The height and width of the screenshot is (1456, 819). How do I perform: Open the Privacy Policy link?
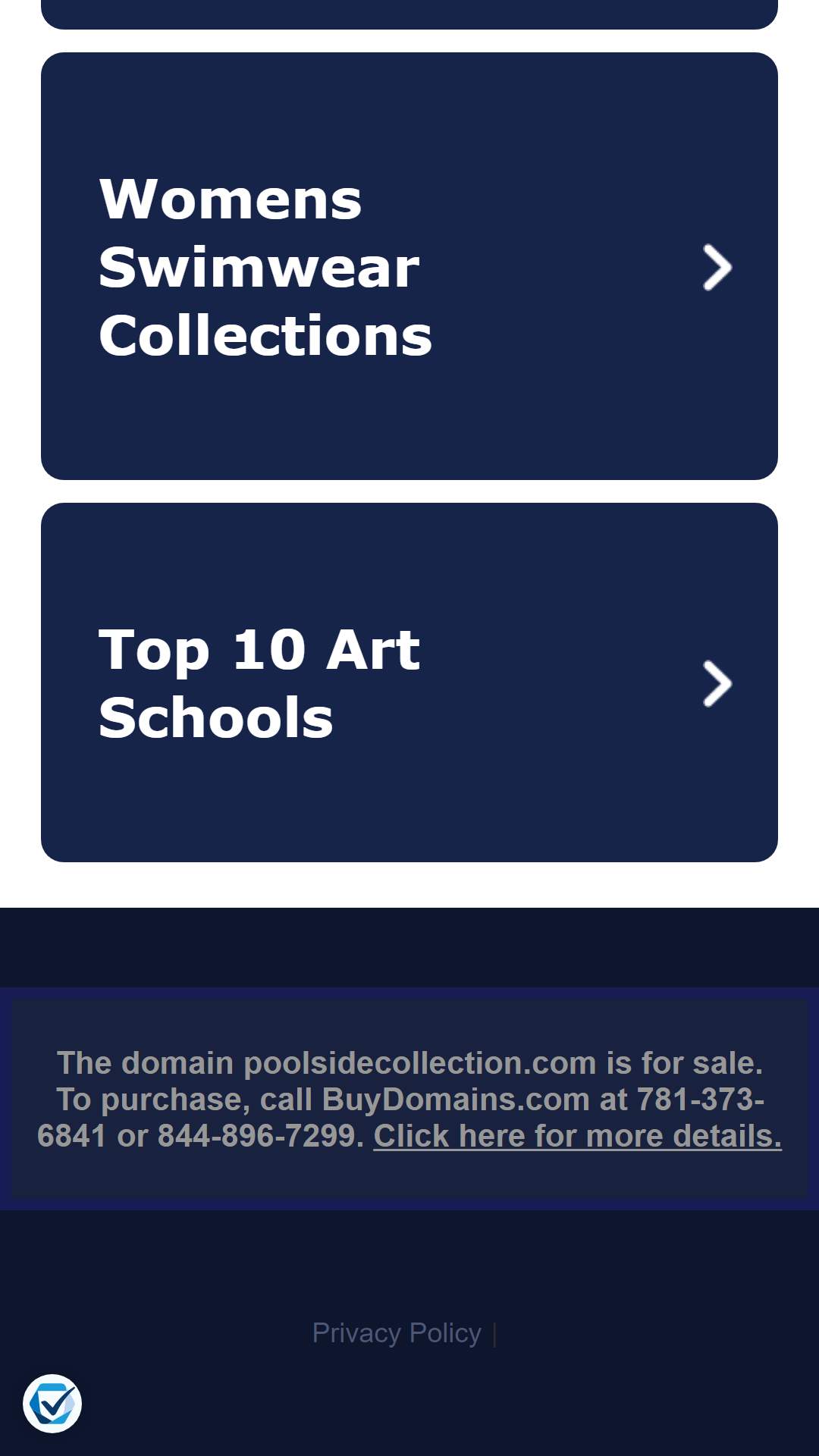point(397,1333)
